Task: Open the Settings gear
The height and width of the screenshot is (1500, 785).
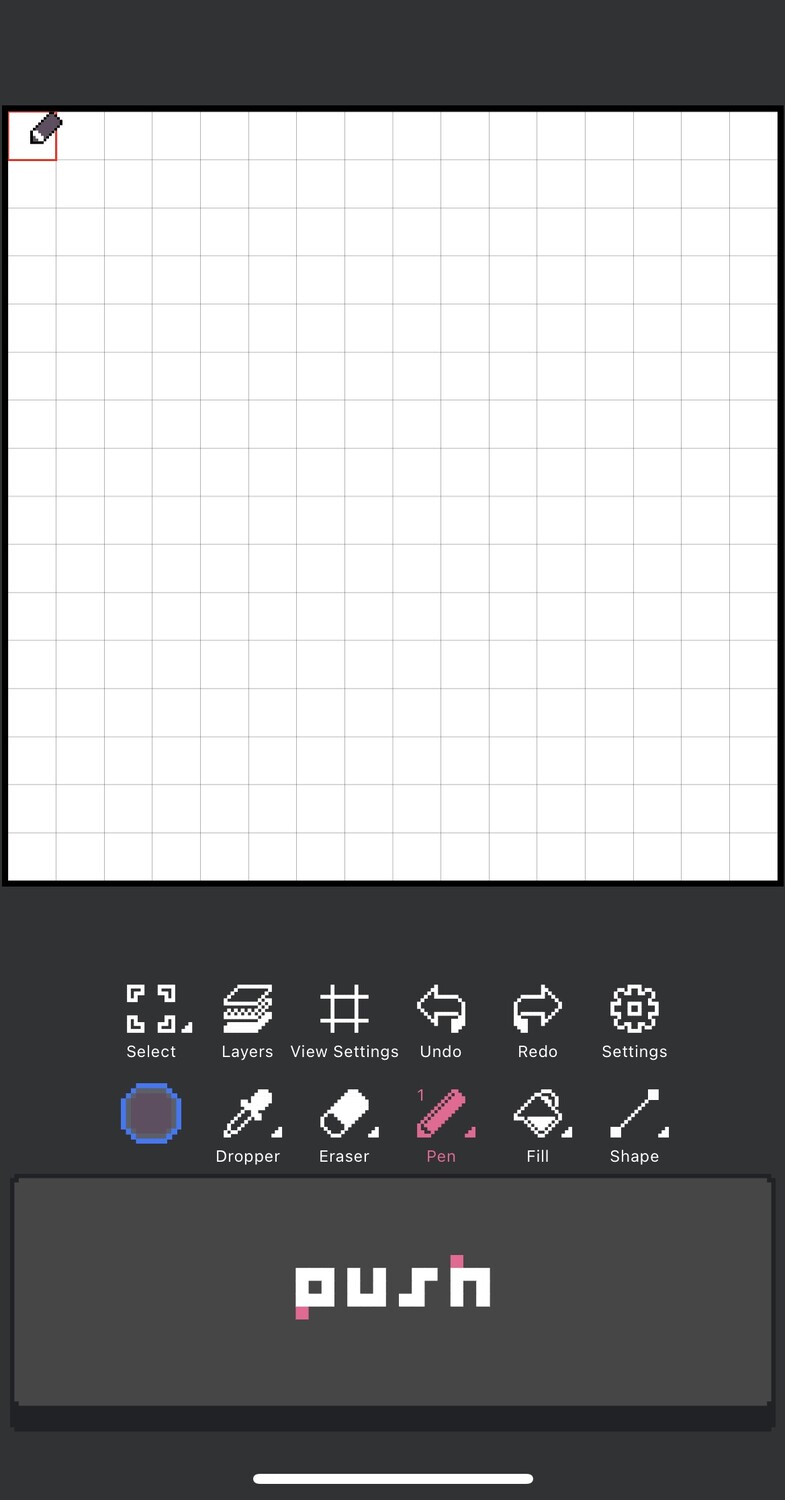Action: tap(634, 1010)
